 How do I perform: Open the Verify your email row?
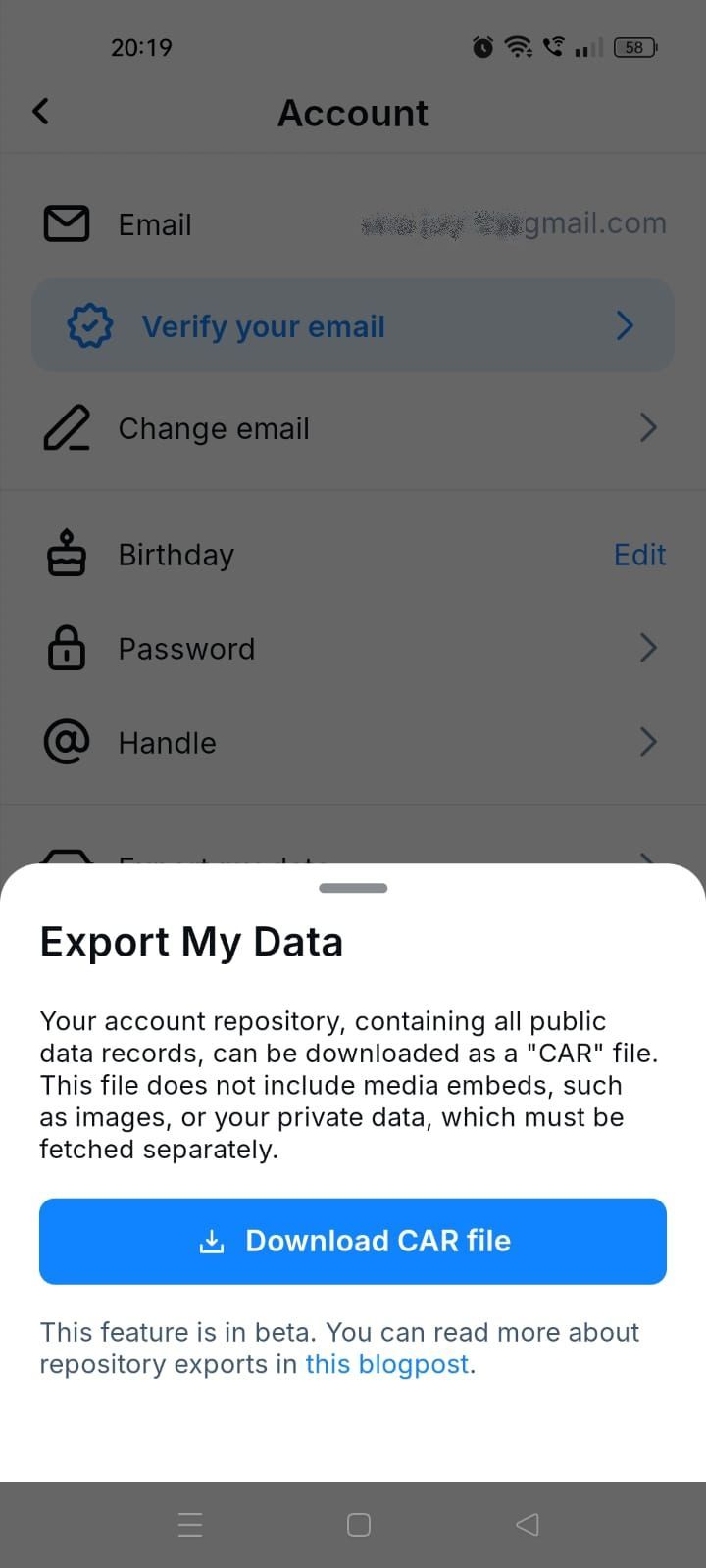click(x=353, y=325)
